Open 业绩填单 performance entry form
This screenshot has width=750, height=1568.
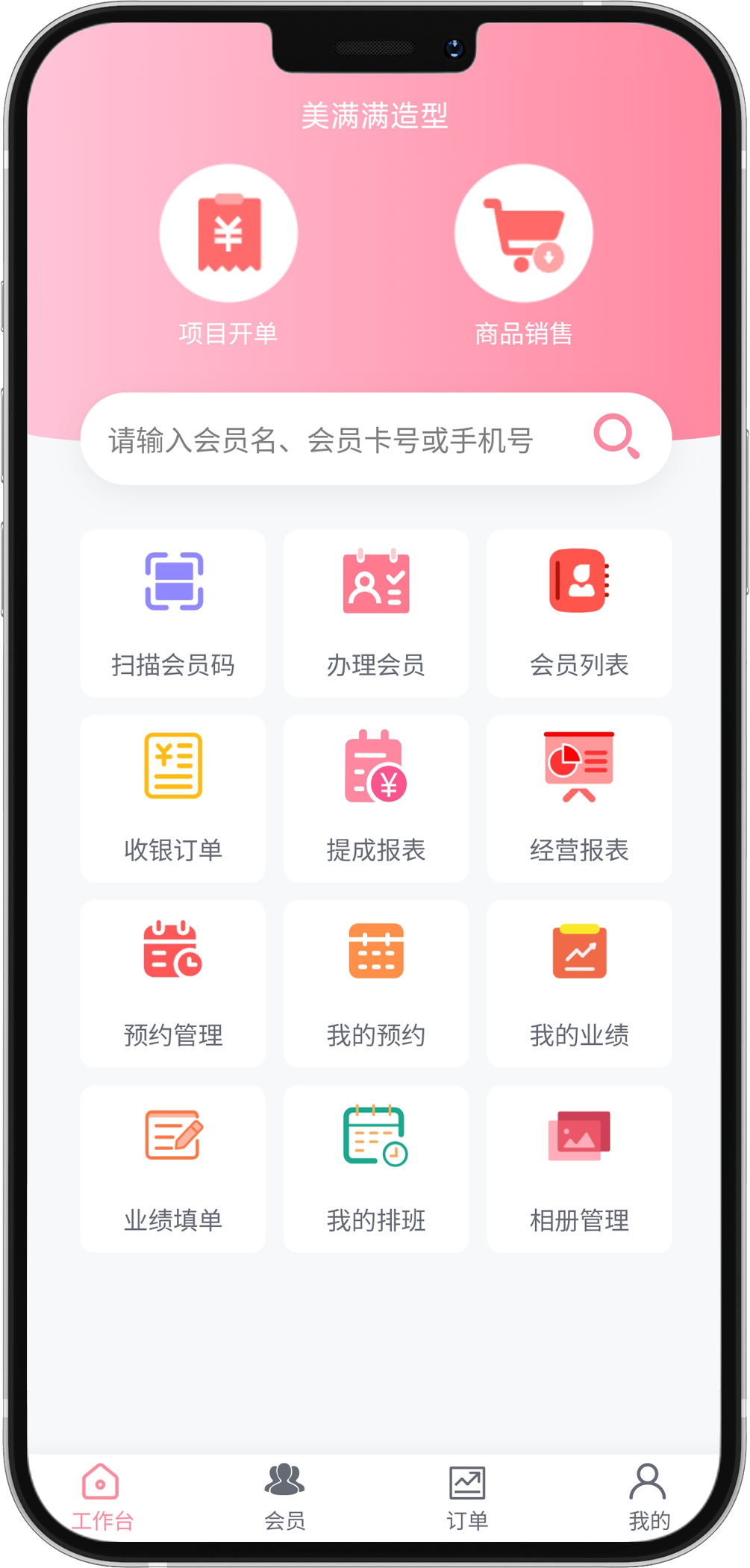173,1169
